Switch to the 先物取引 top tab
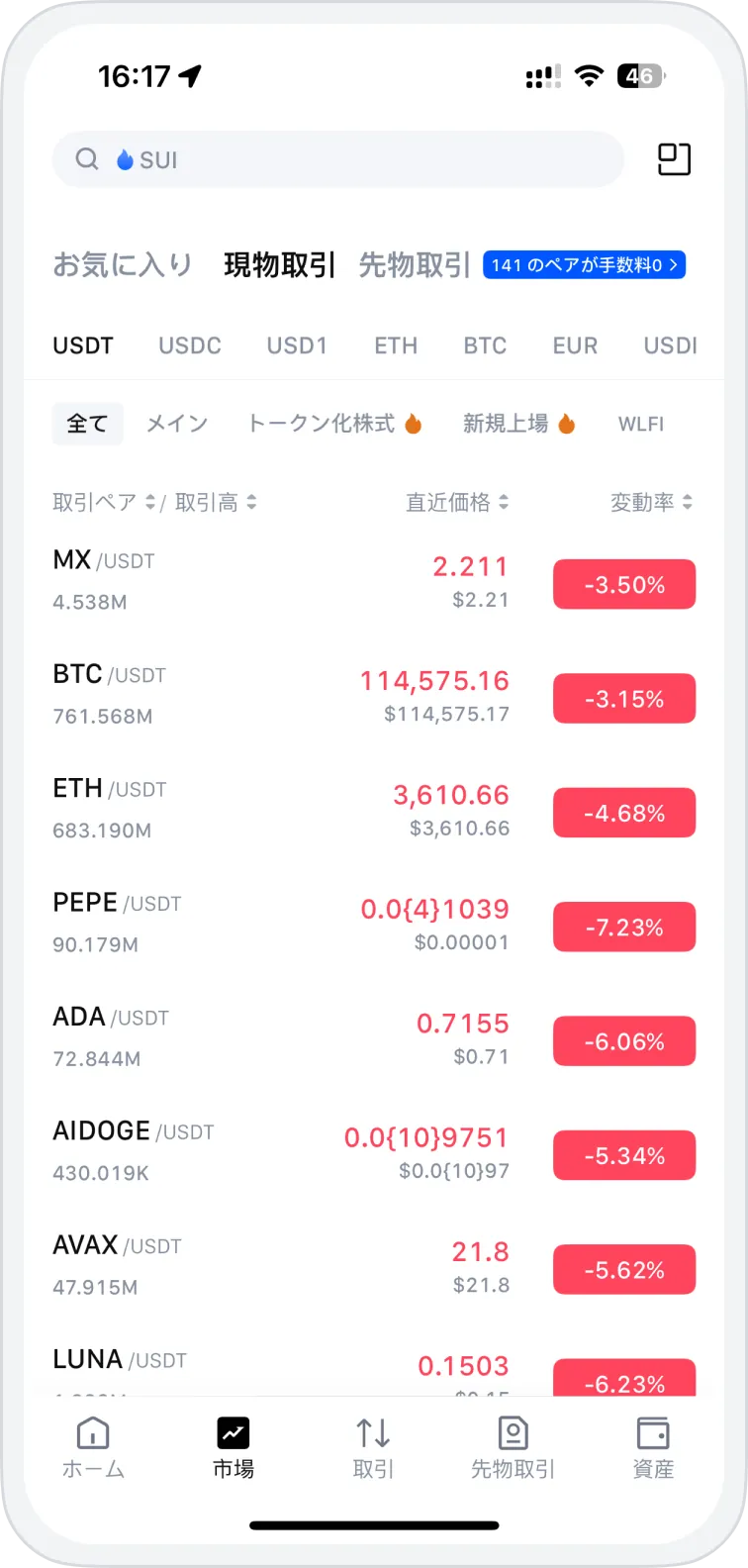The height and width of the screenshot is (1568, 748). [414, 265]
